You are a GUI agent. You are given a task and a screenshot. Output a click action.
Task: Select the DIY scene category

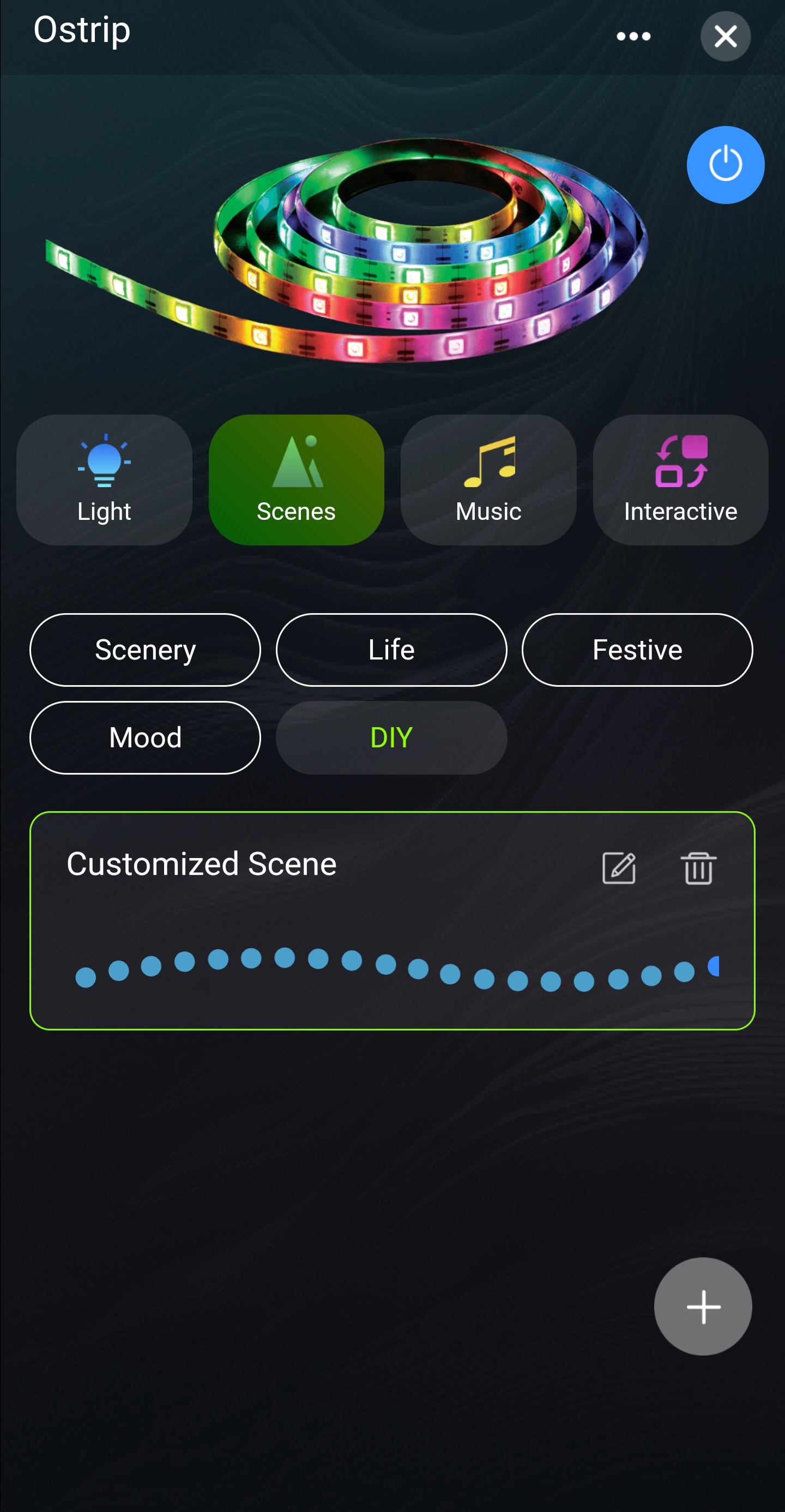coord(391,738)
